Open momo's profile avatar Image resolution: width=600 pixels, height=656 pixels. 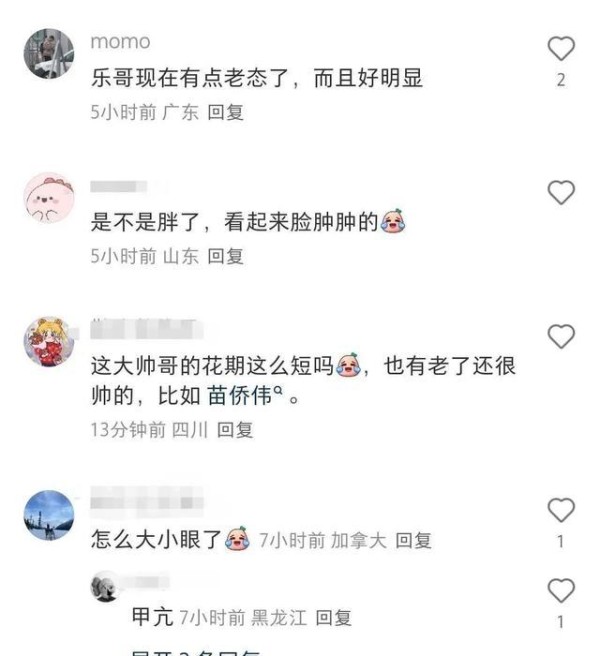(x=48, y=53)
